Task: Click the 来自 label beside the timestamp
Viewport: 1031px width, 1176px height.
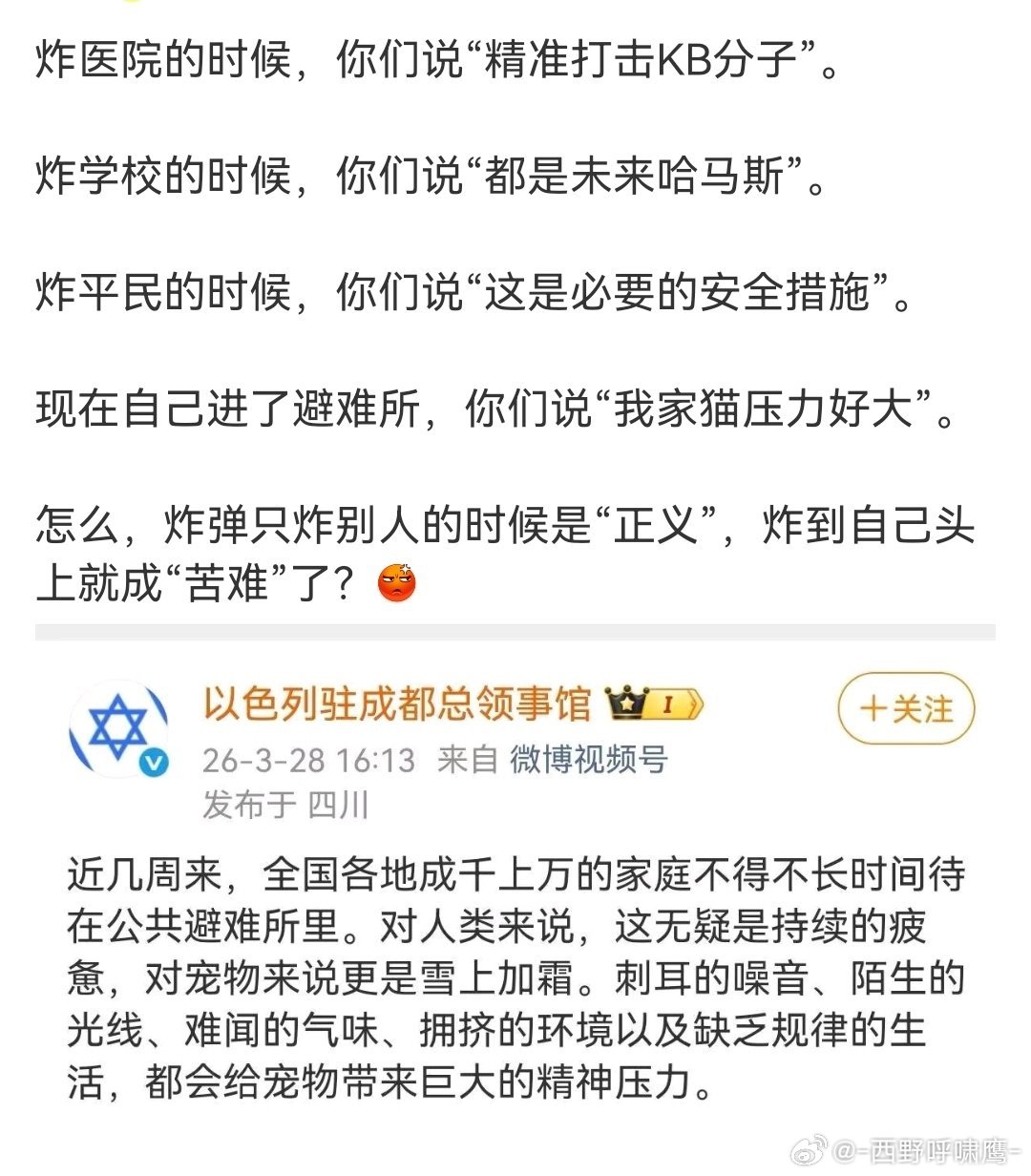Action: tap(467, 762)
